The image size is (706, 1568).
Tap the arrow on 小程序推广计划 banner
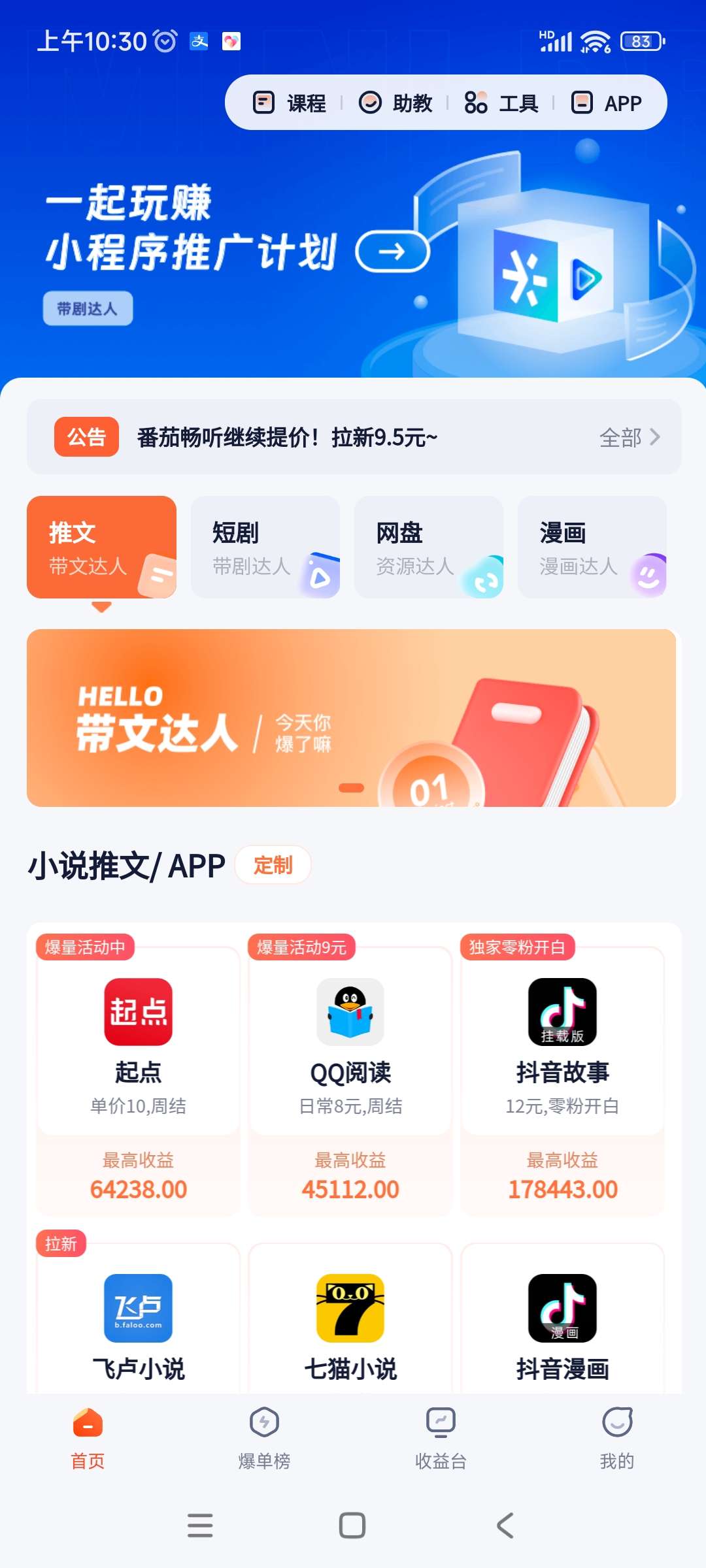pos(392,252)
